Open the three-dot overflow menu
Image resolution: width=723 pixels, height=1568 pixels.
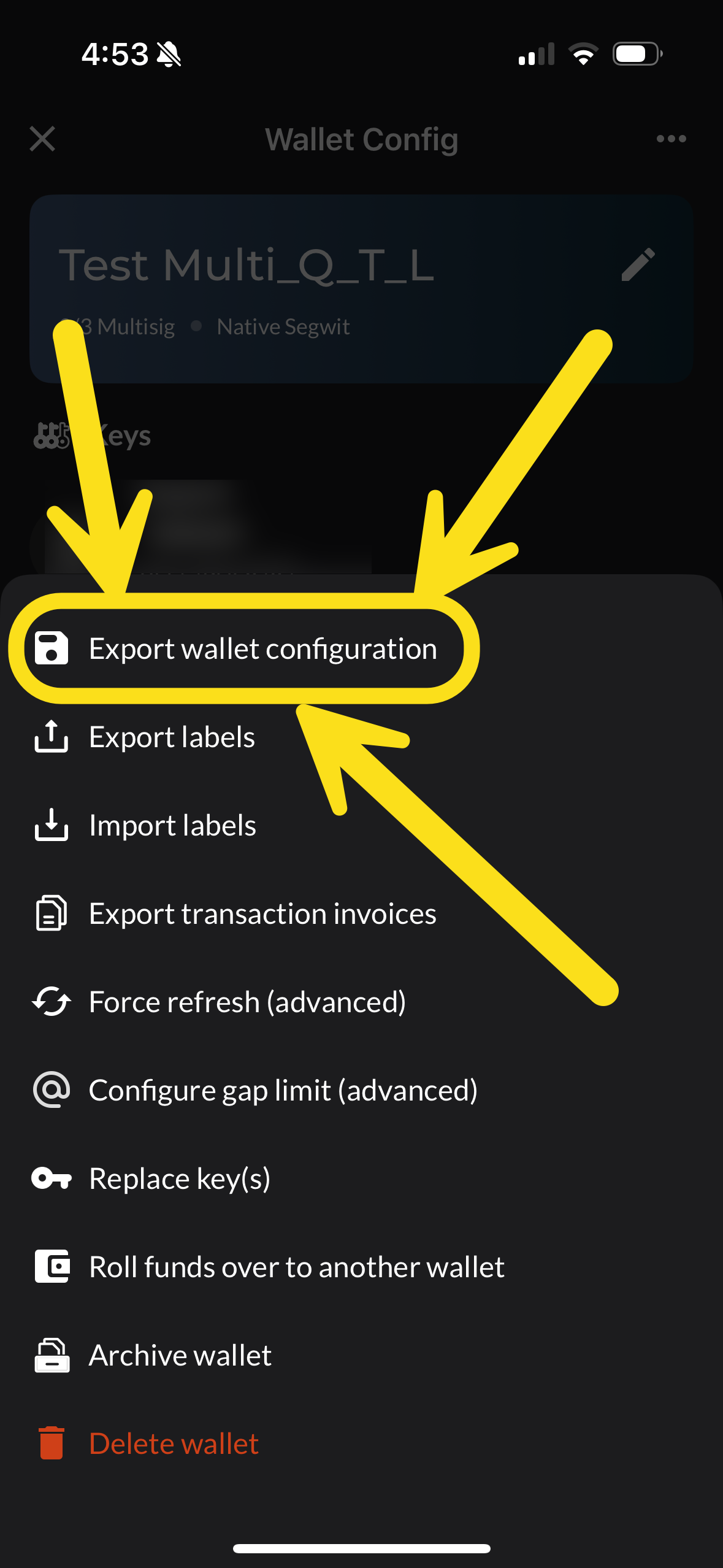click(671, 139)
